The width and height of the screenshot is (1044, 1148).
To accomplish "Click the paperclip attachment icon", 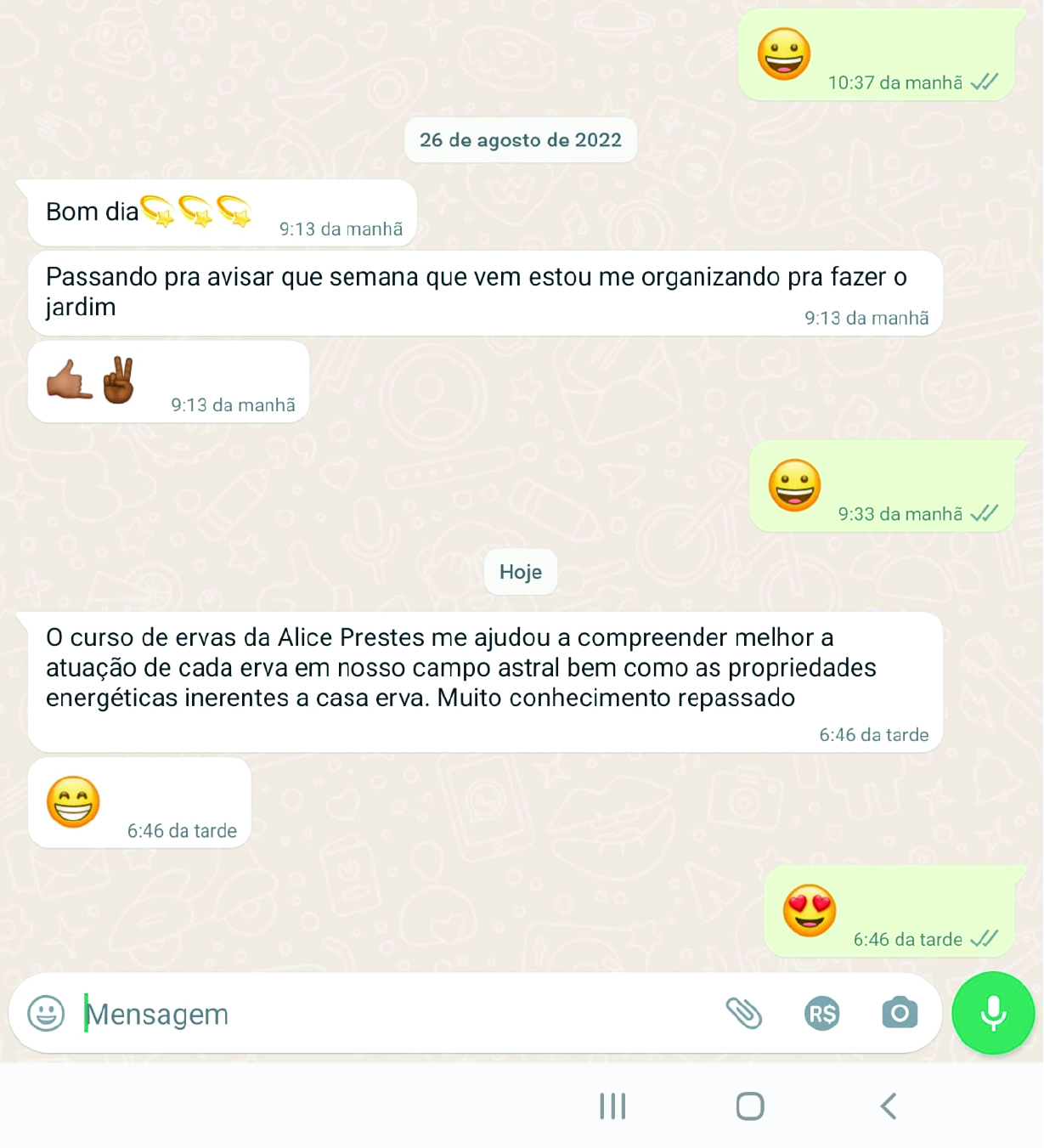I will [745, 1014].
